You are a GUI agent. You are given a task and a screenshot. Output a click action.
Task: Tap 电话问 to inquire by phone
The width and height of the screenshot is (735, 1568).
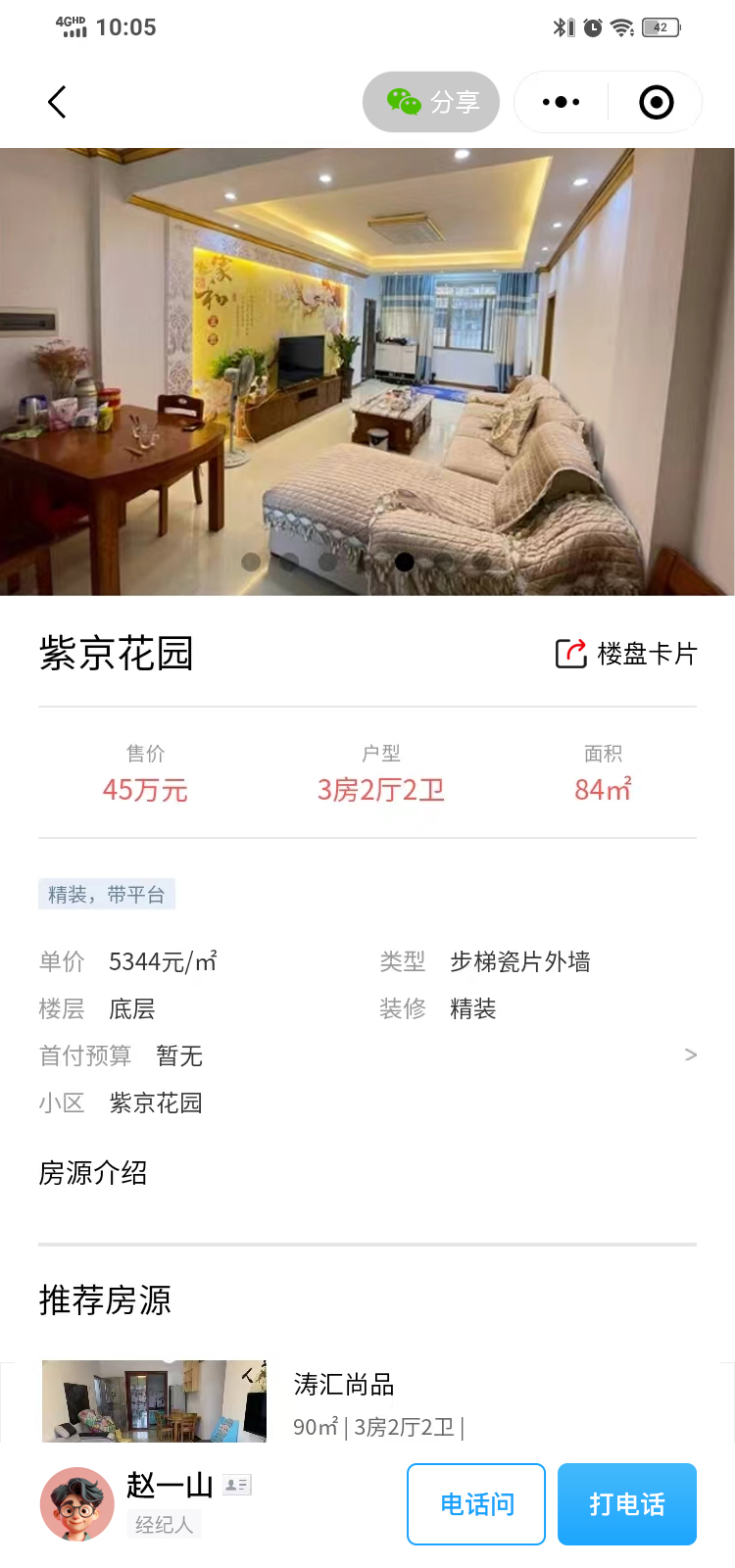click(476, 1504)
